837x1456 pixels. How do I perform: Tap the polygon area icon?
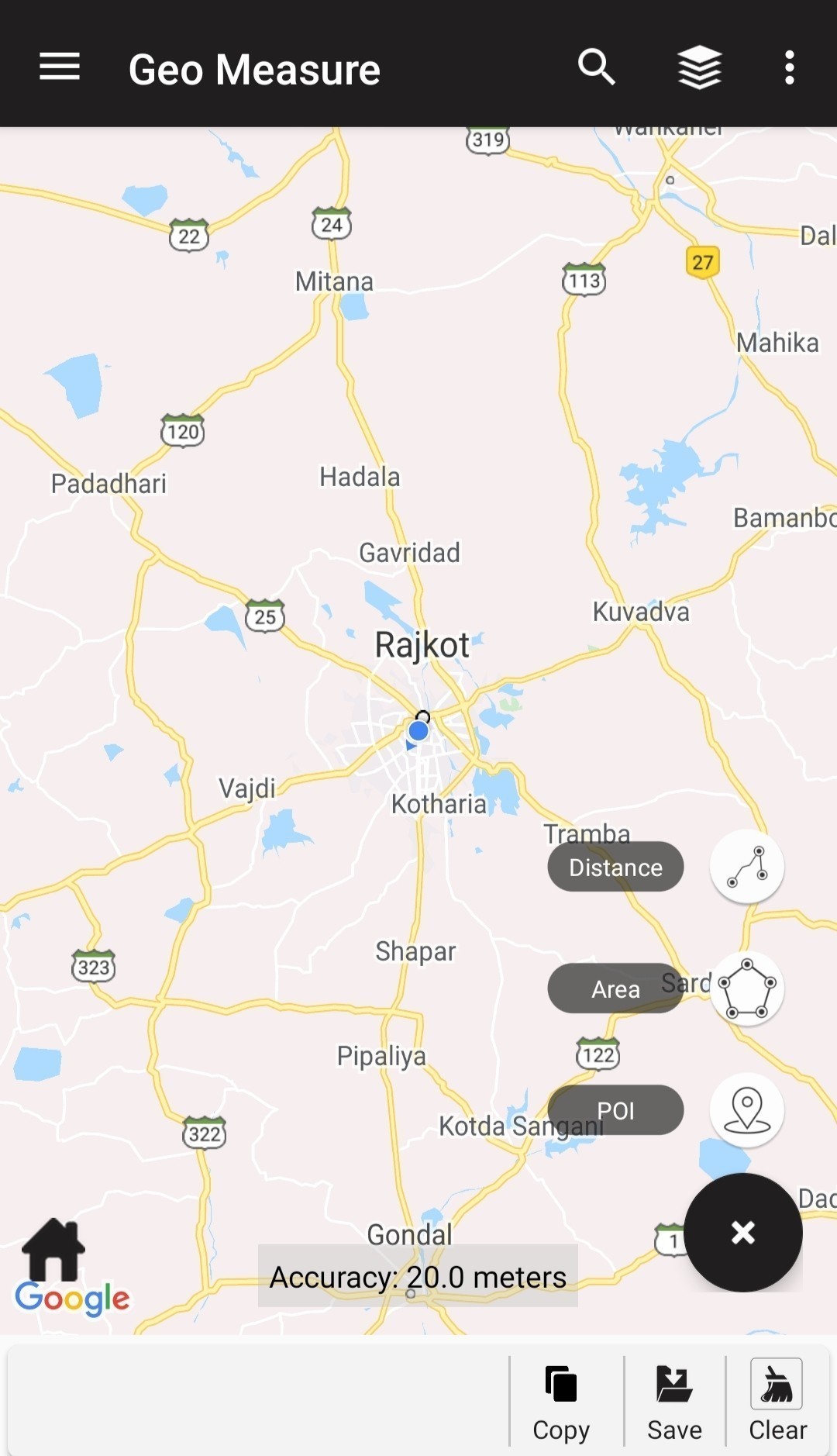click(x=746, y=988)
